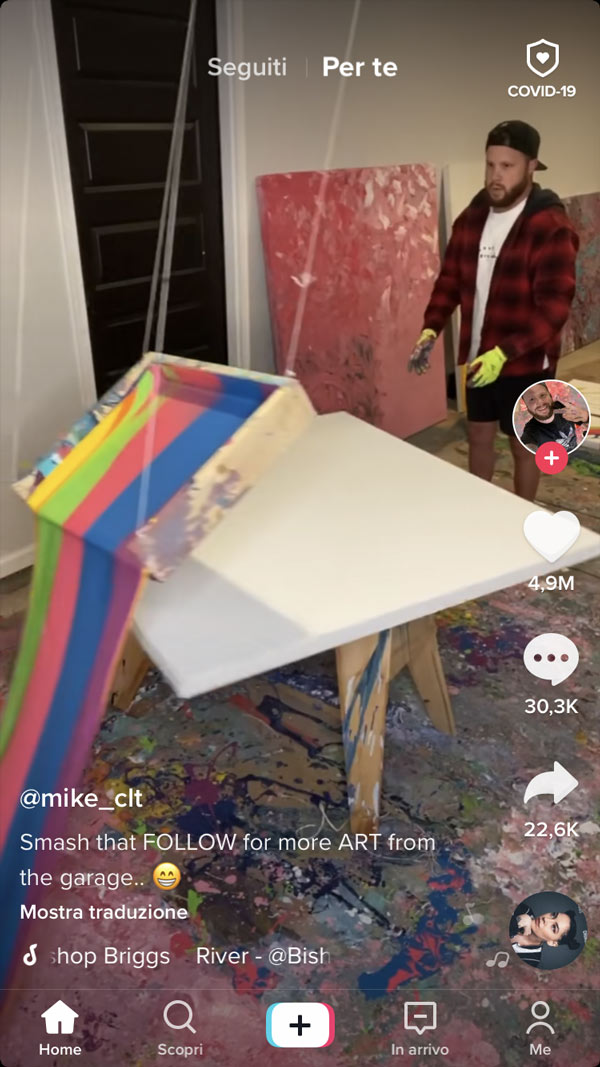600x1067 pixels.
Task: Open the COVID-19 info shield
Action: tap(541, 68)
